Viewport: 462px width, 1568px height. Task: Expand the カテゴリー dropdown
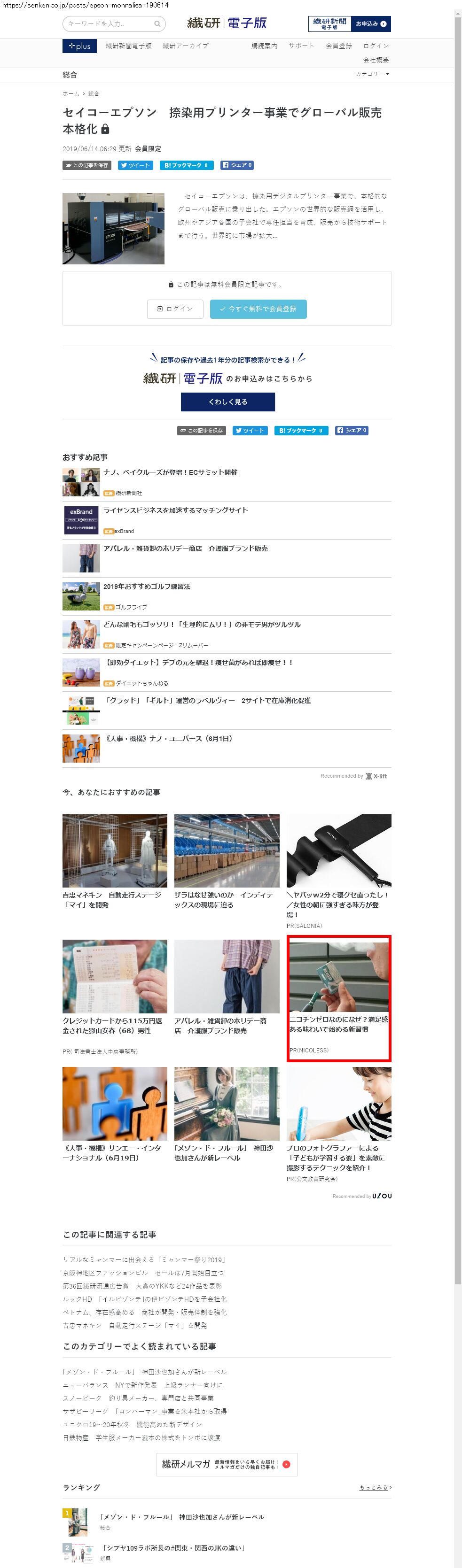pyautogui.click(x=372, y=74)
